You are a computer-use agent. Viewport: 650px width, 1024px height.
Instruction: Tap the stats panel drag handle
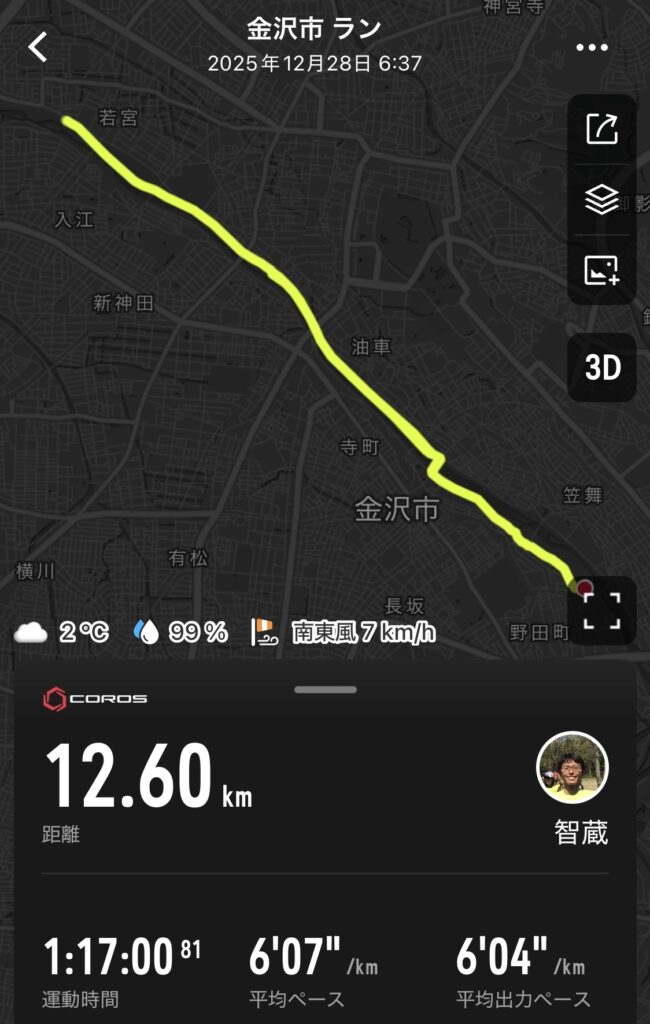click(325, 689)
